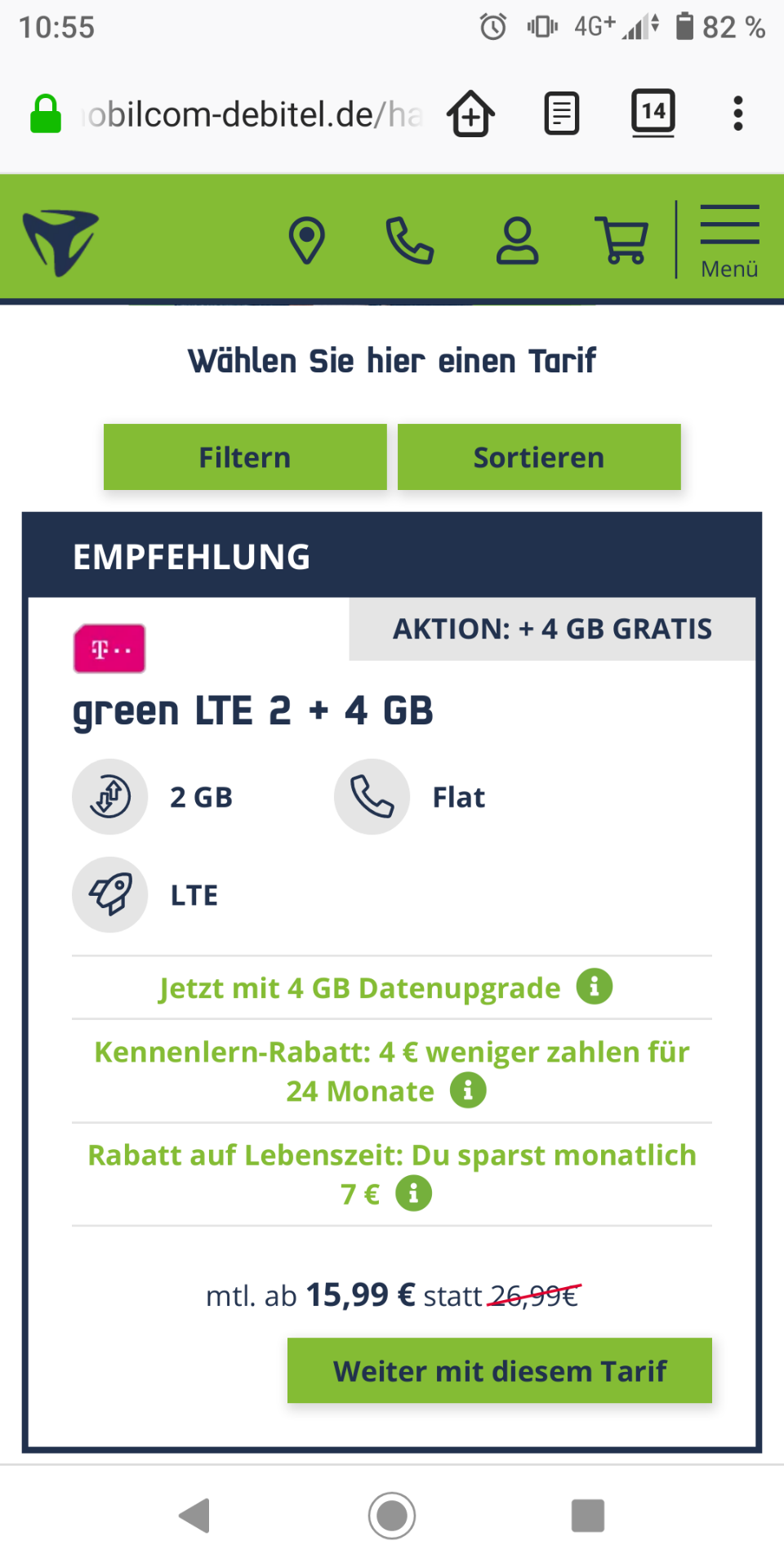Continue with Weiter mit diesem Tarif

(x=500, y=1370)
